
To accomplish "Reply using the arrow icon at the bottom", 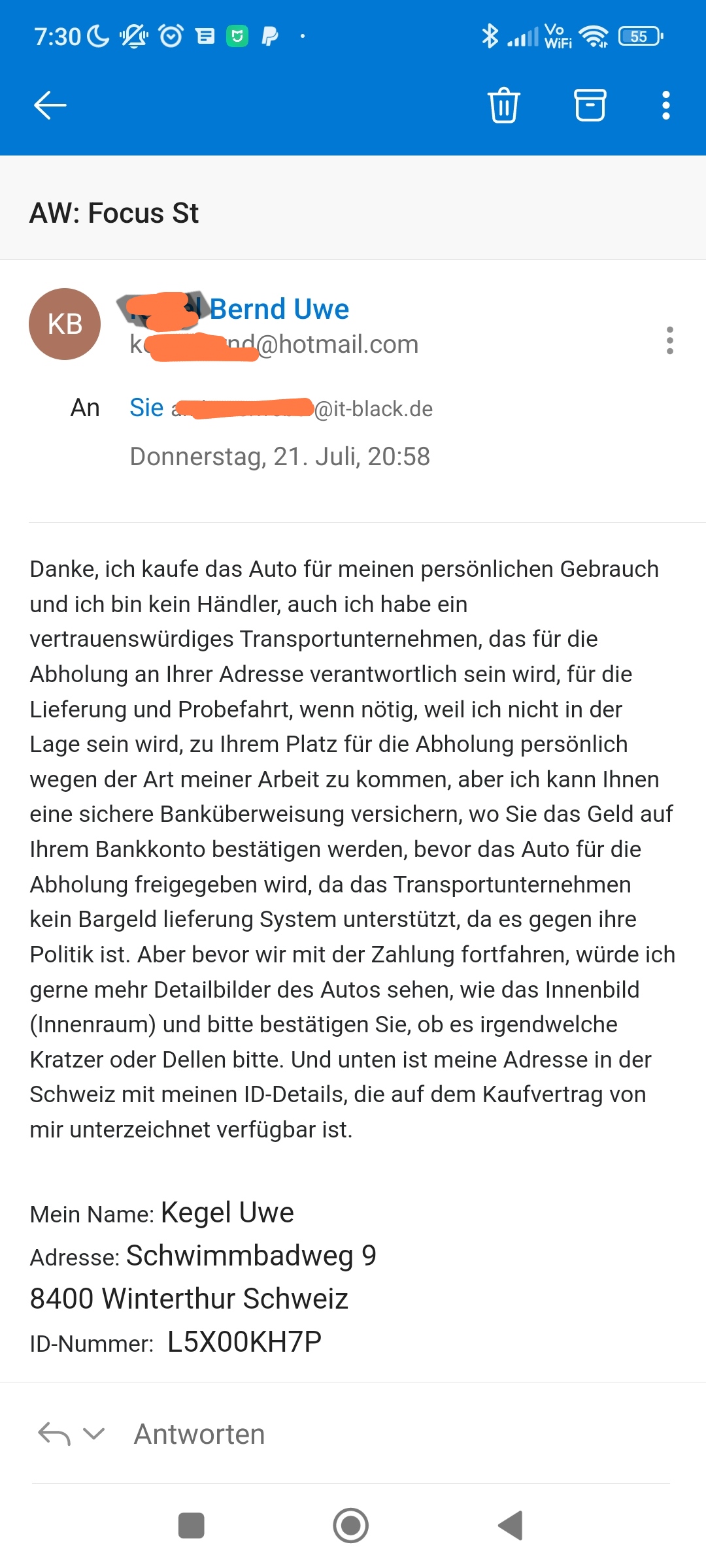I will (54, 1435).
